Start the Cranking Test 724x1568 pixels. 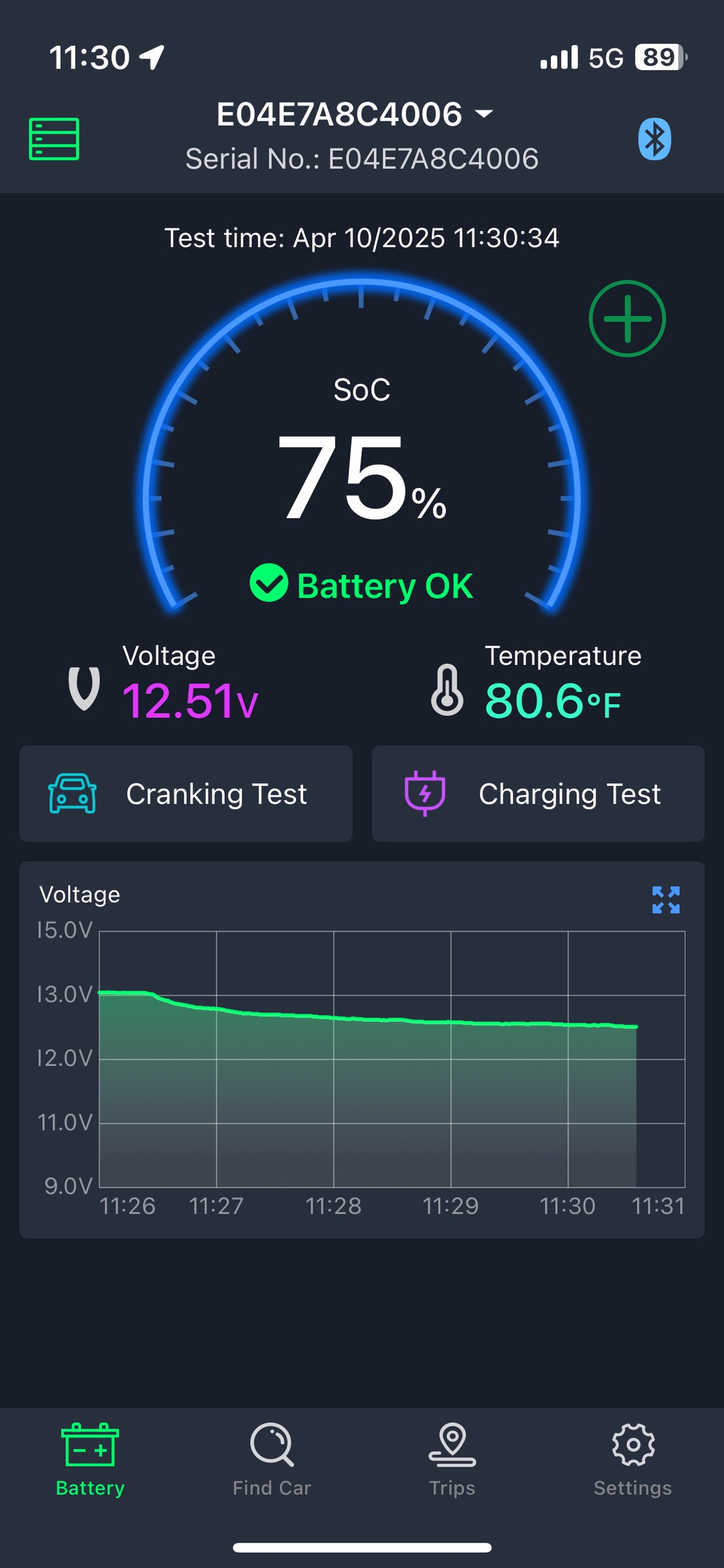coord(186,794)
